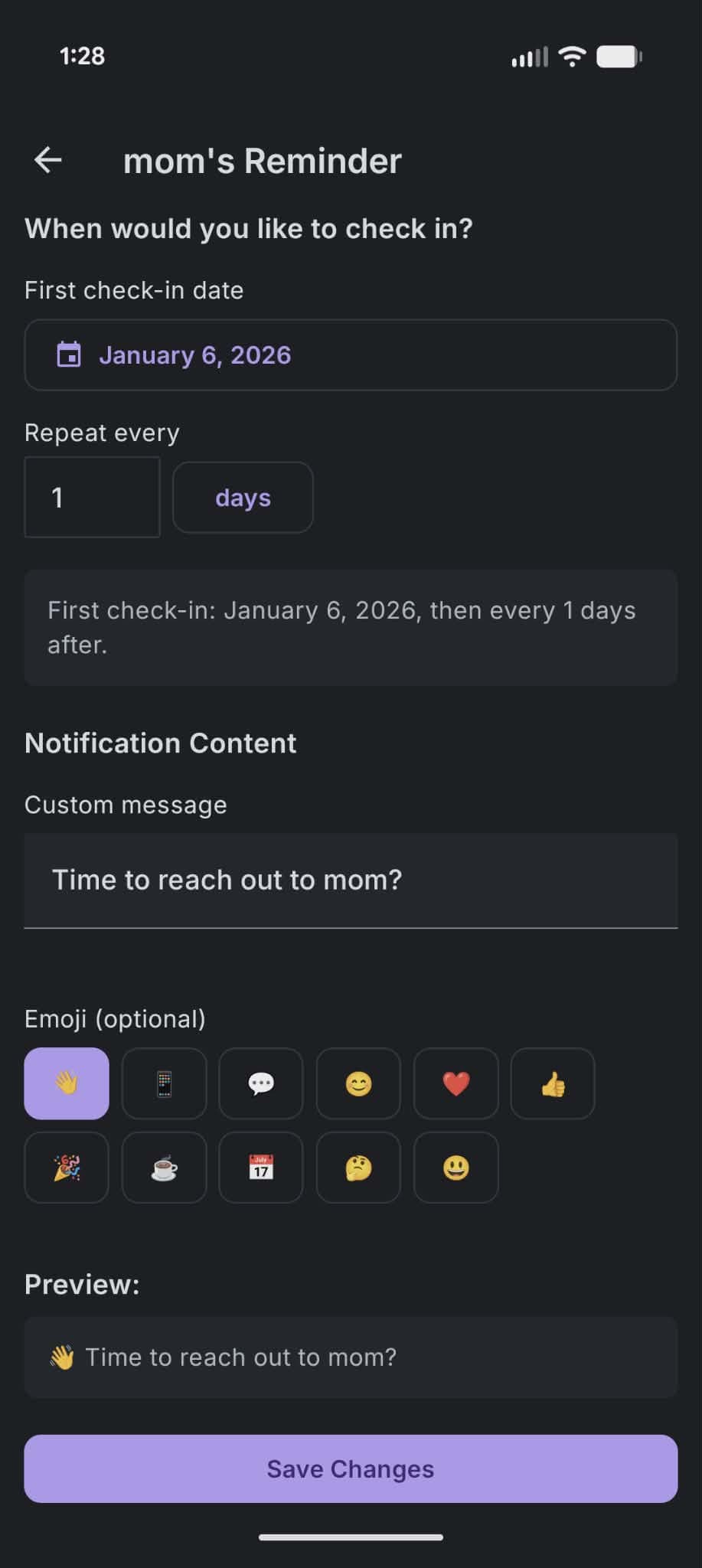Open the days unit selector
The width and height of the screenshot is (702, 1568).
[x=243, y=498]
